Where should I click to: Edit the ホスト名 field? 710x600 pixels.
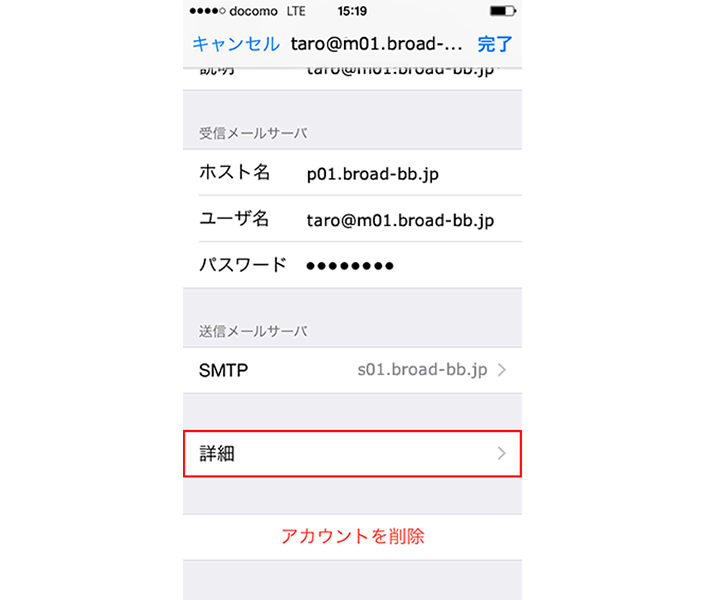tap(400, 174)
